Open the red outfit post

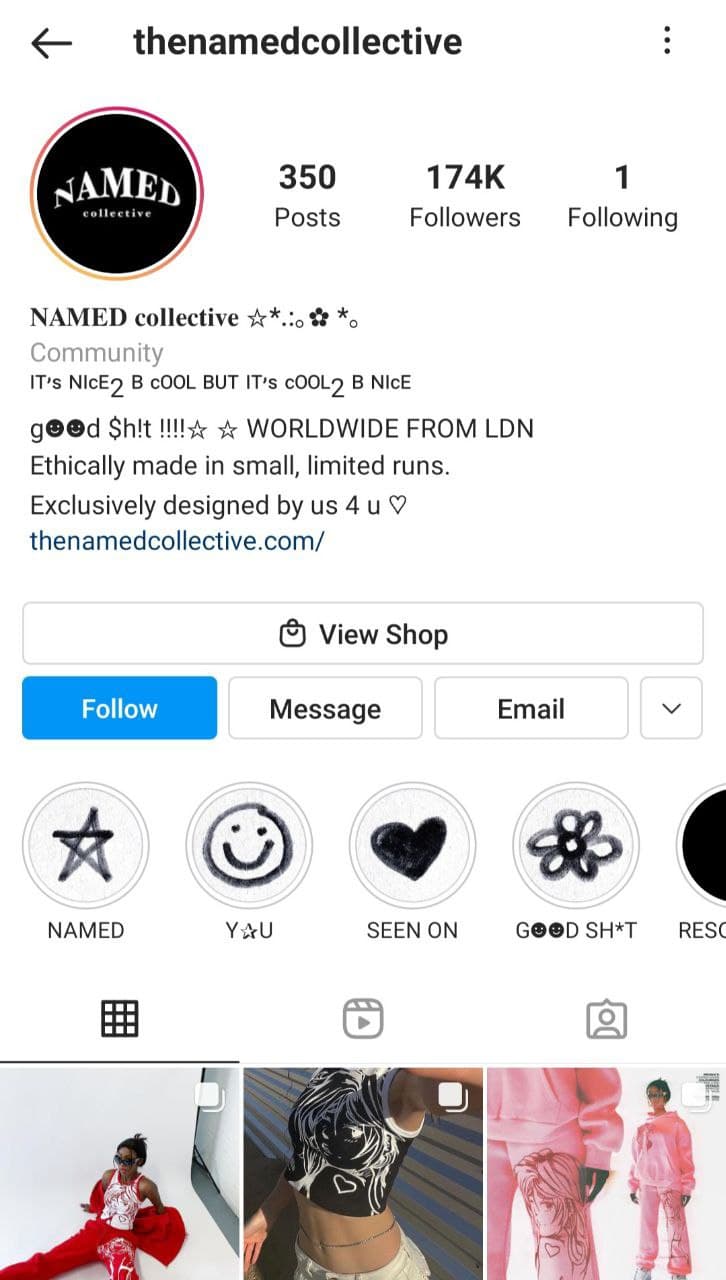coord(120,1173)
